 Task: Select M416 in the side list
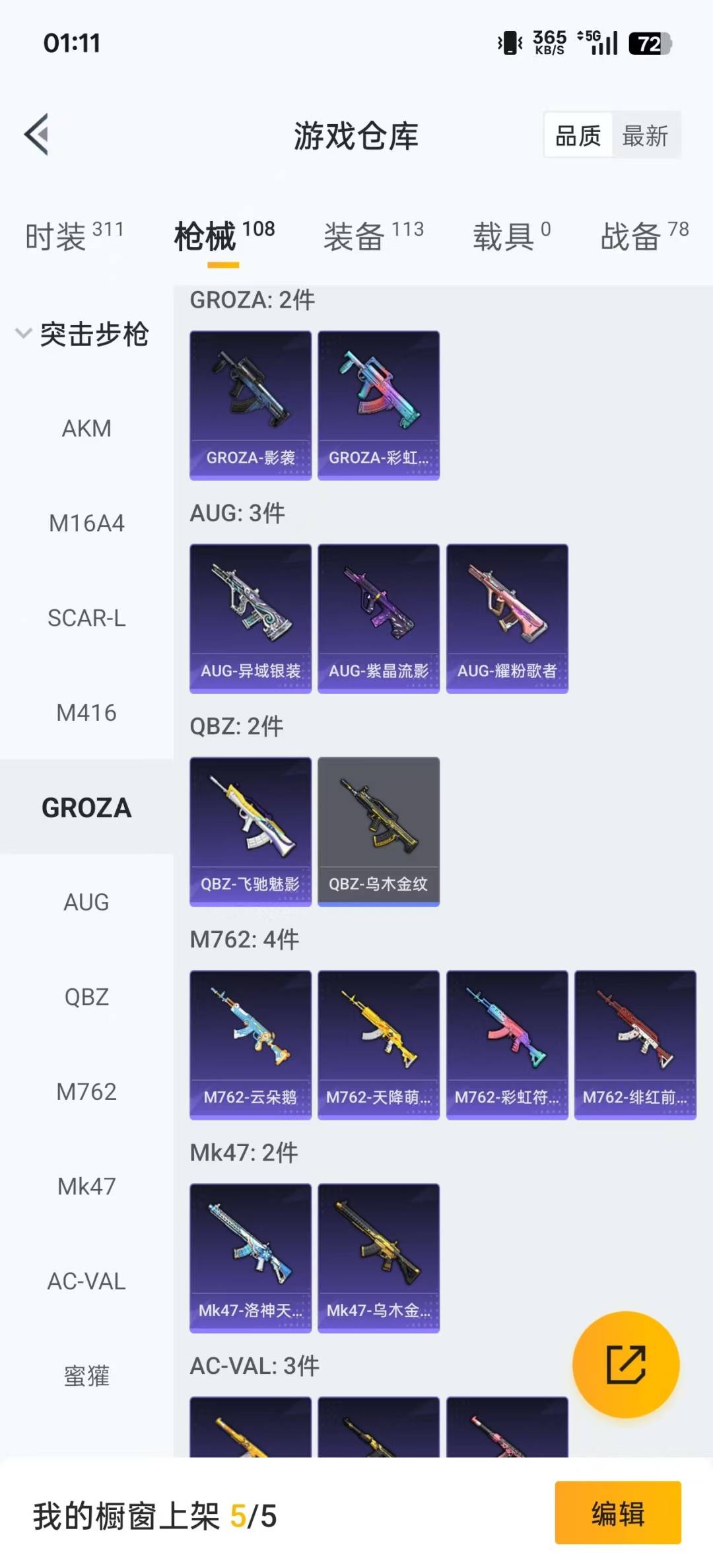86,713
